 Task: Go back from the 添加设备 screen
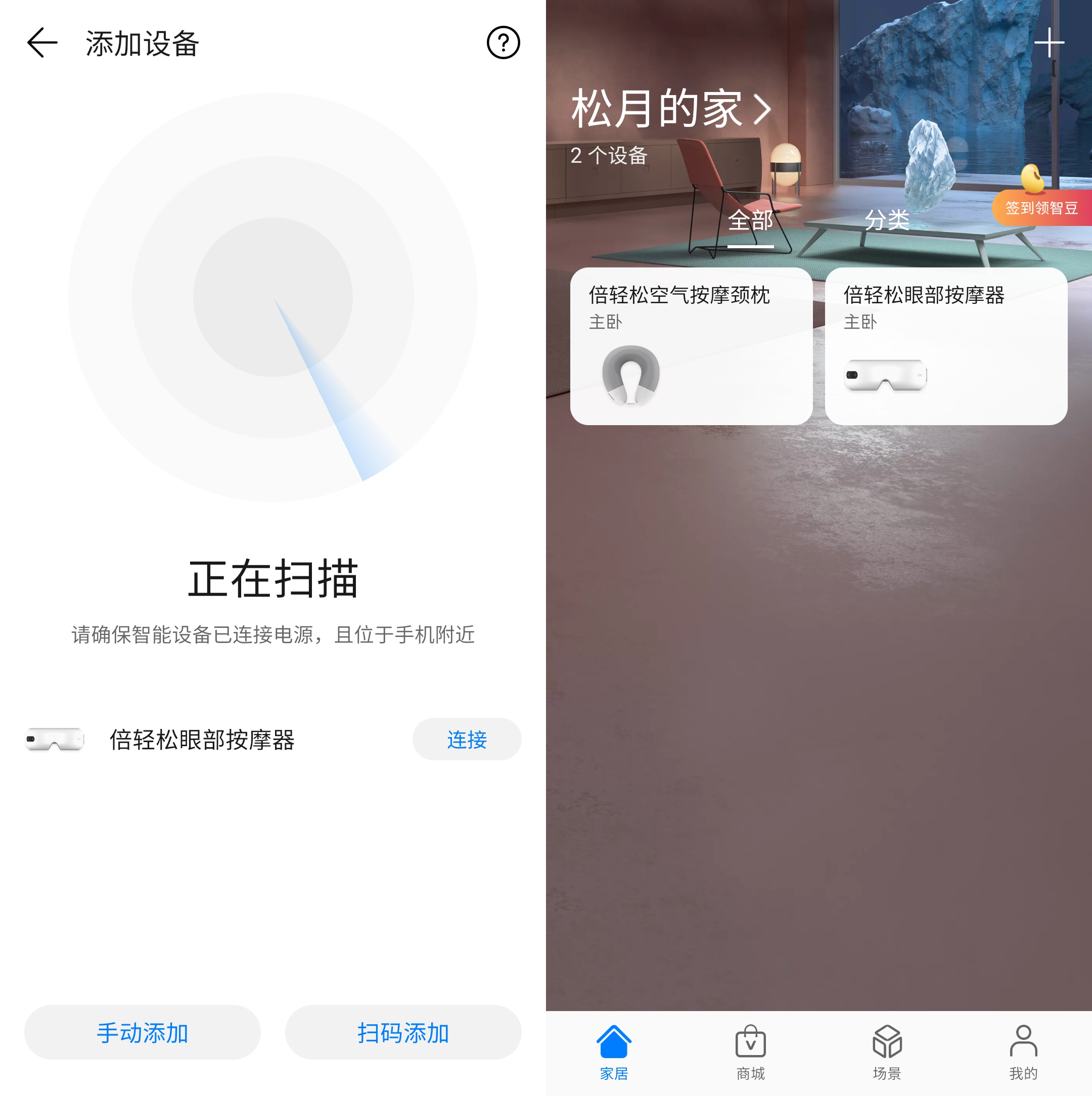42,43
